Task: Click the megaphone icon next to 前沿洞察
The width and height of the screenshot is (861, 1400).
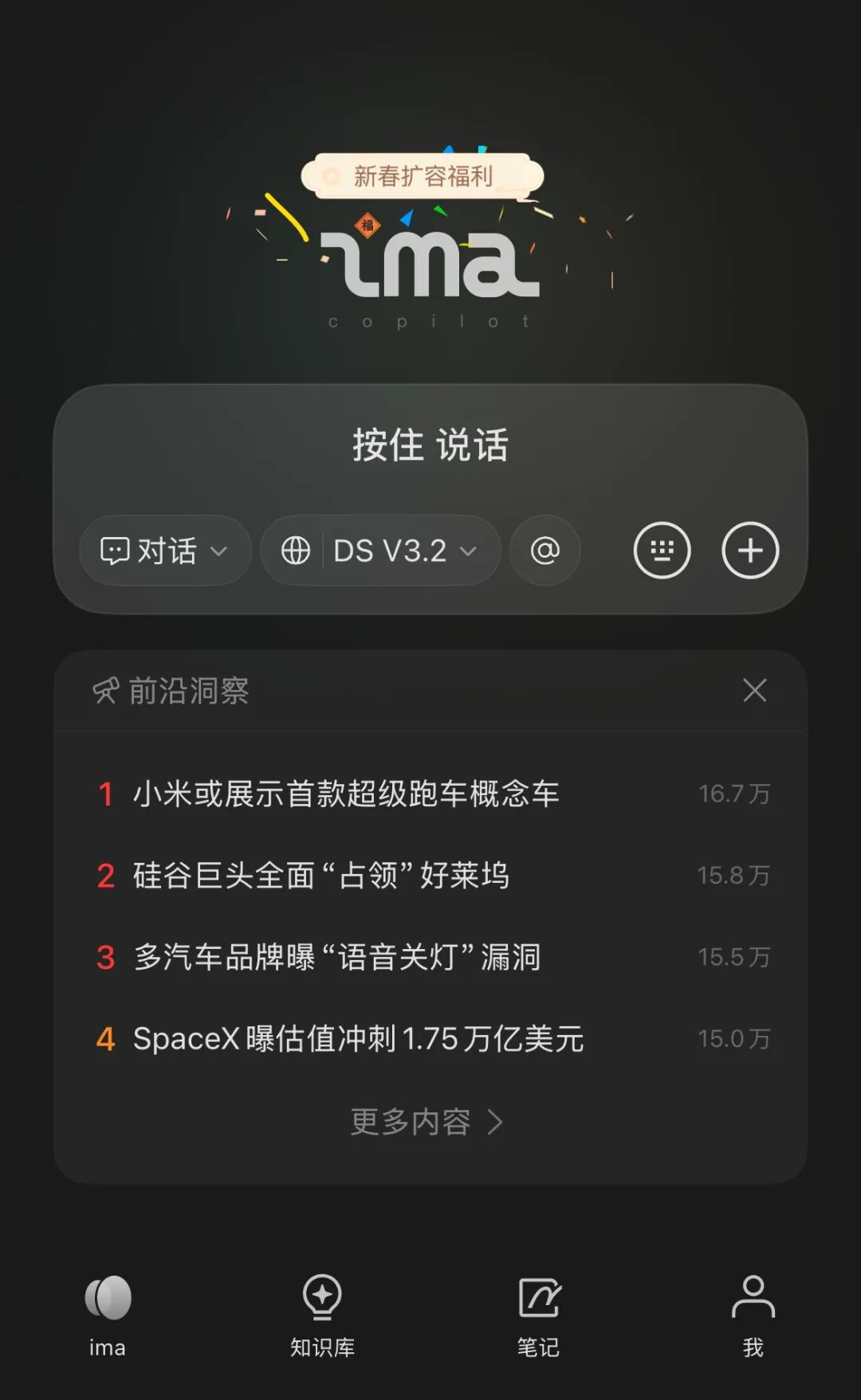Action: pyautogui.click(x=106, y=690)
